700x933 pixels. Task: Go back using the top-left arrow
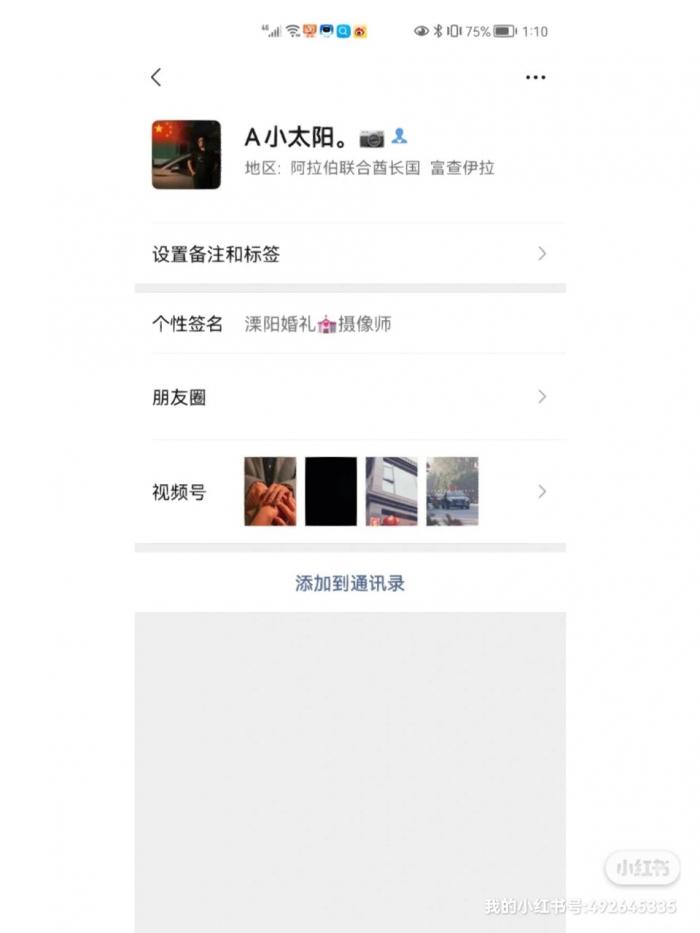coord(156,77)
